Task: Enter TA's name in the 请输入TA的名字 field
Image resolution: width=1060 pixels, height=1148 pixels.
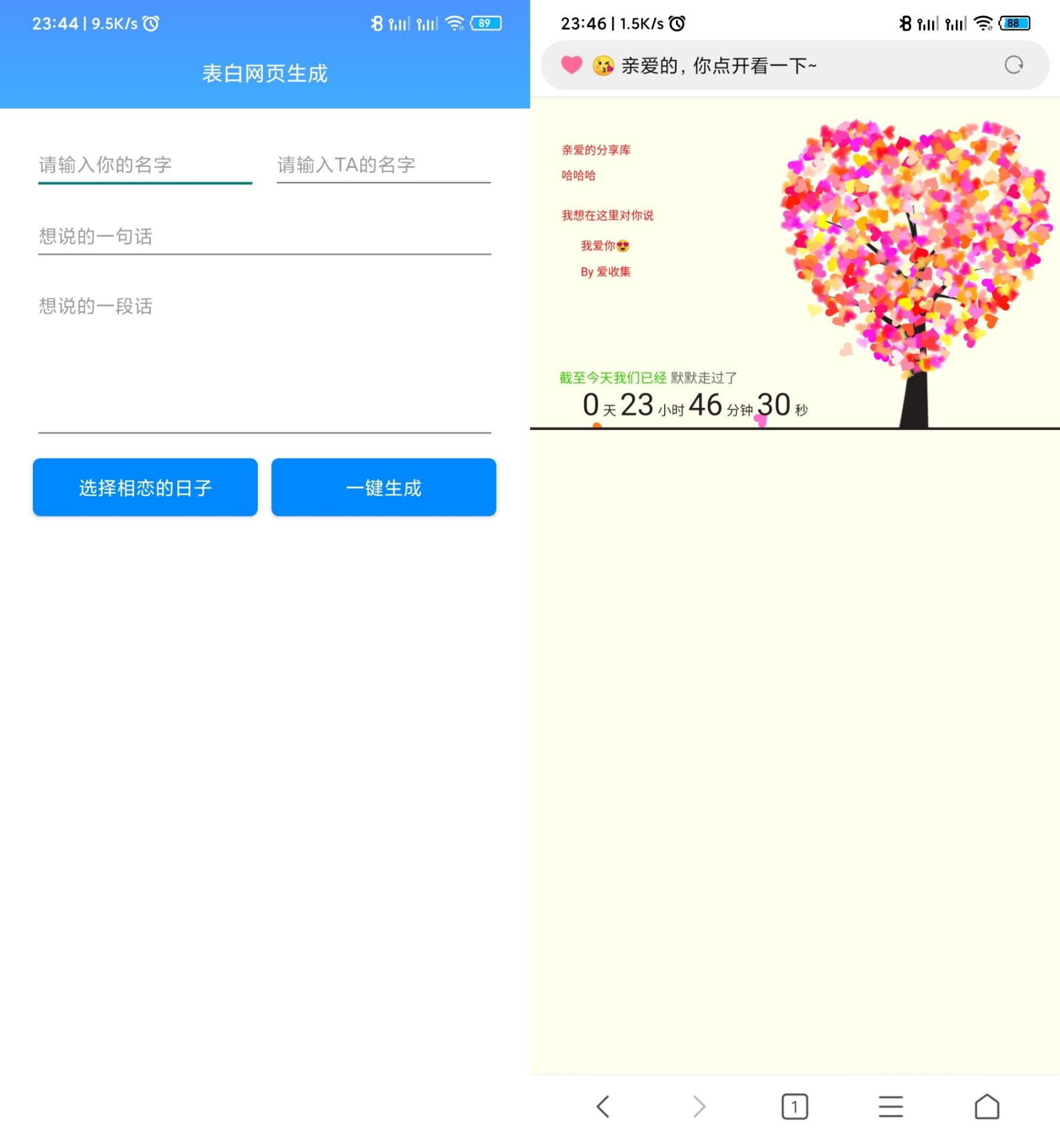Action: pyautogui.click(x=383, y=165)
